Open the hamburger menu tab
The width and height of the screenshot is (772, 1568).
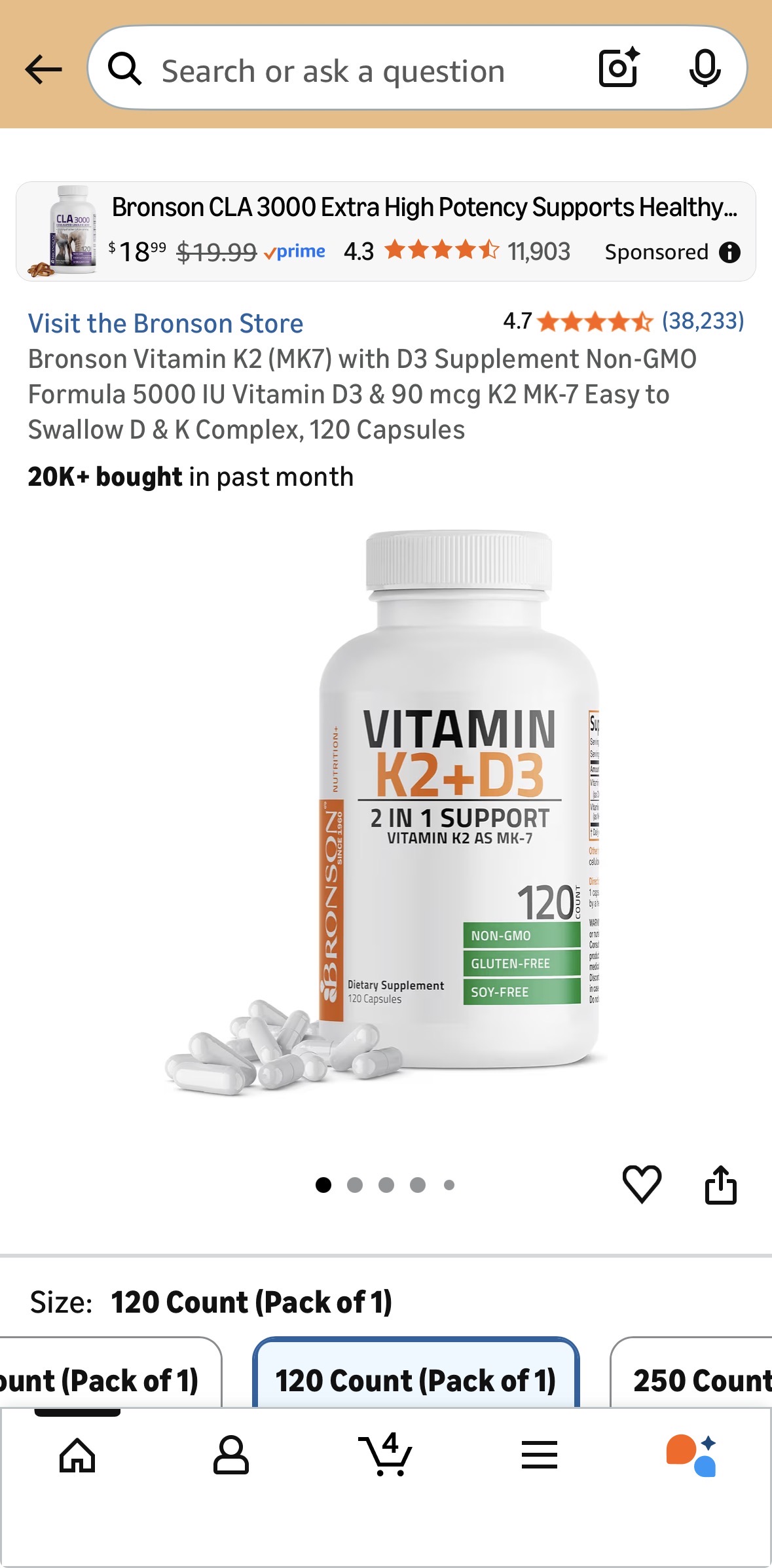coord(540,1455)
